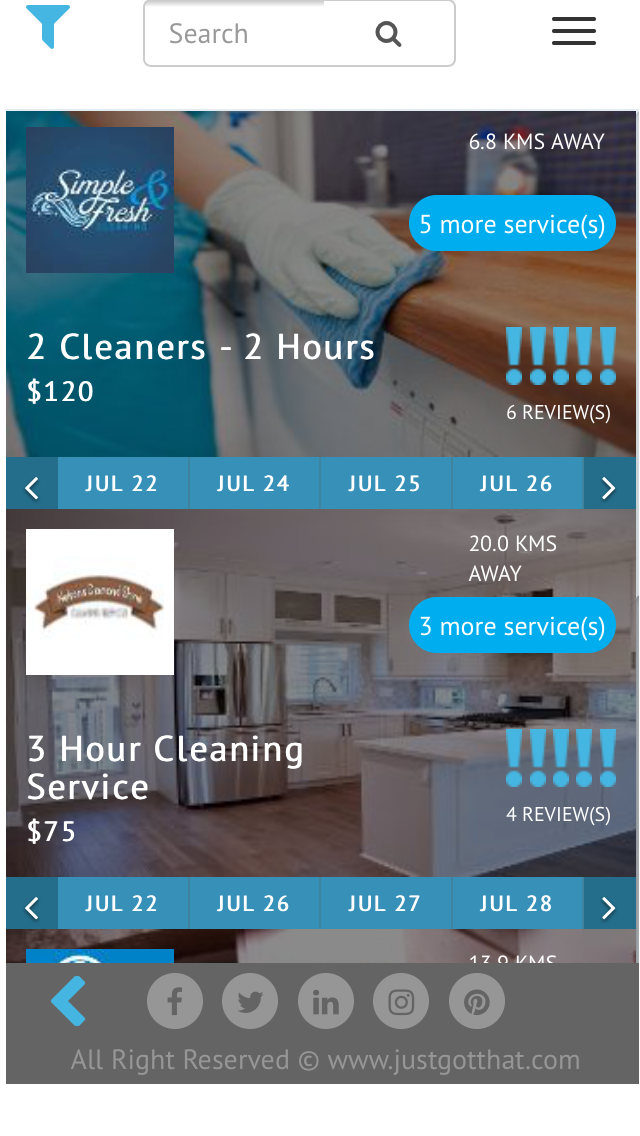
Task: Open the filter funnel icon
Action: point(48,26)
